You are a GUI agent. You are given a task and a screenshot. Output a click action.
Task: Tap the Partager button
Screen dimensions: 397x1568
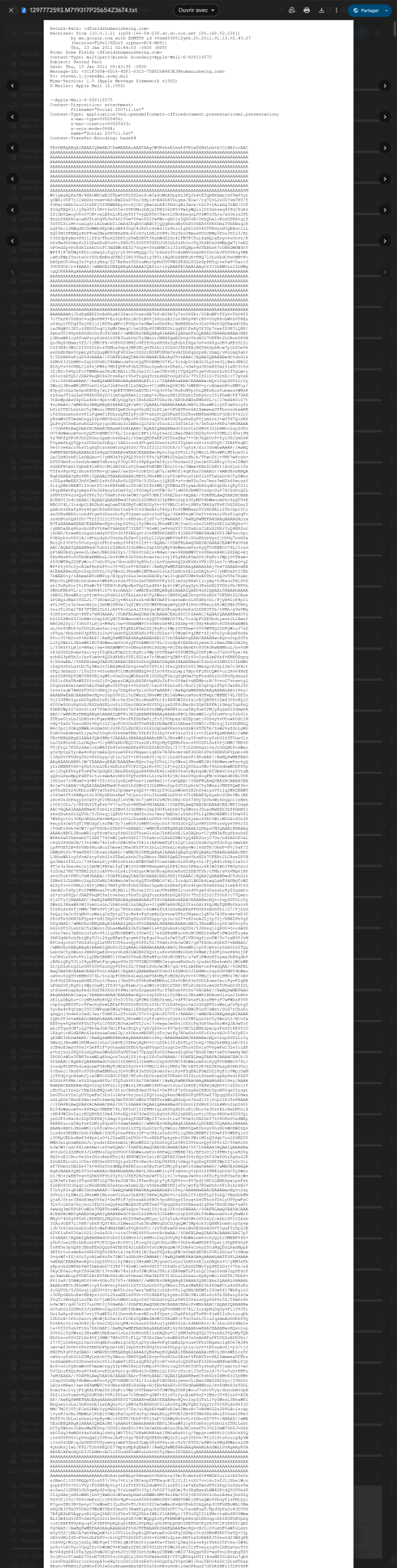(x=366, y=11)
